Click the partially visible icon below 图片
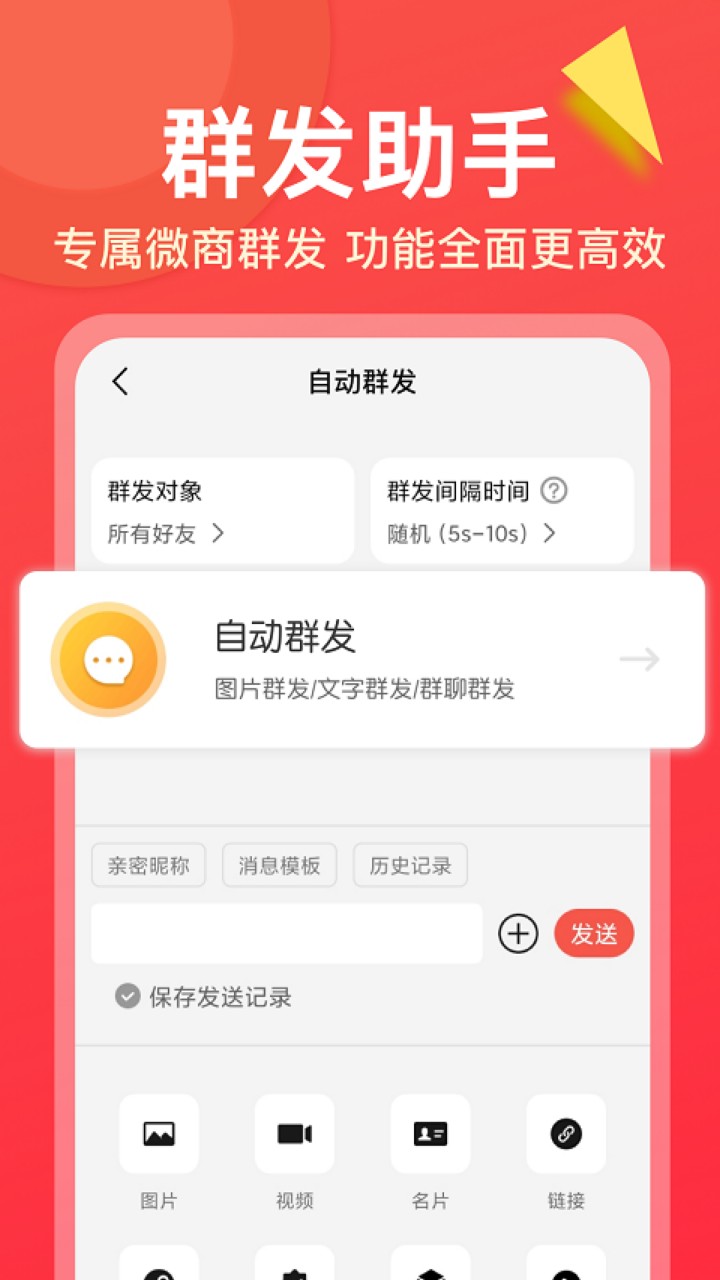The image size is (720, 1280). coord(158,1270)
